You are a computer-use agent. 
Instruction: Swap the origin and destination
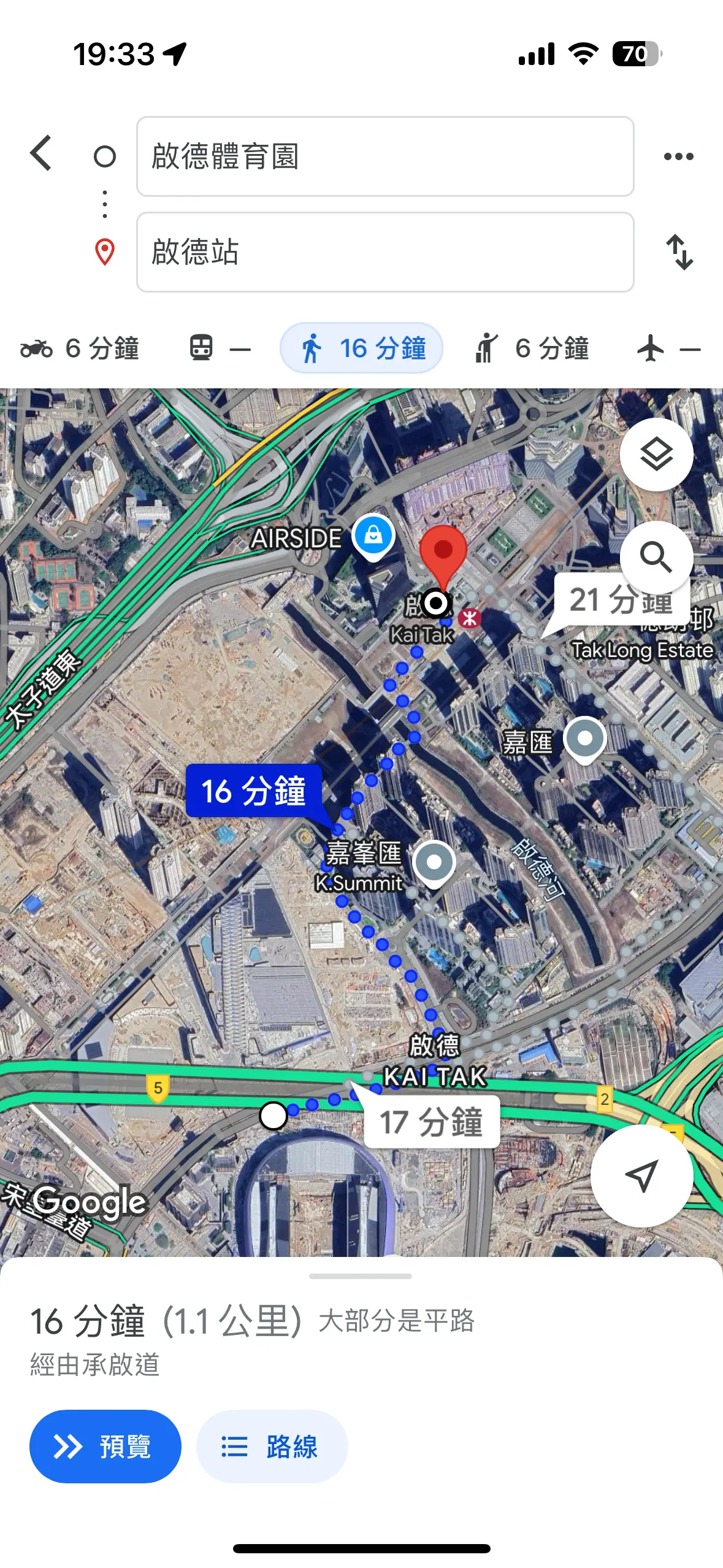[679, 252]
